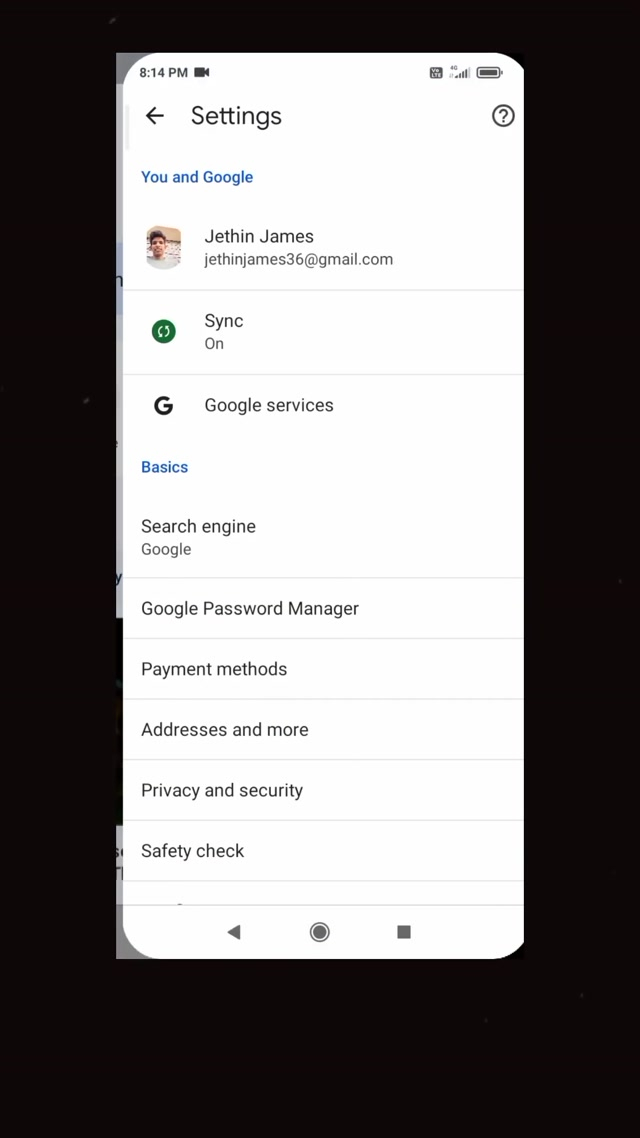Go back from Settings
Screen dimensions: 640x1138
(154, 116)
